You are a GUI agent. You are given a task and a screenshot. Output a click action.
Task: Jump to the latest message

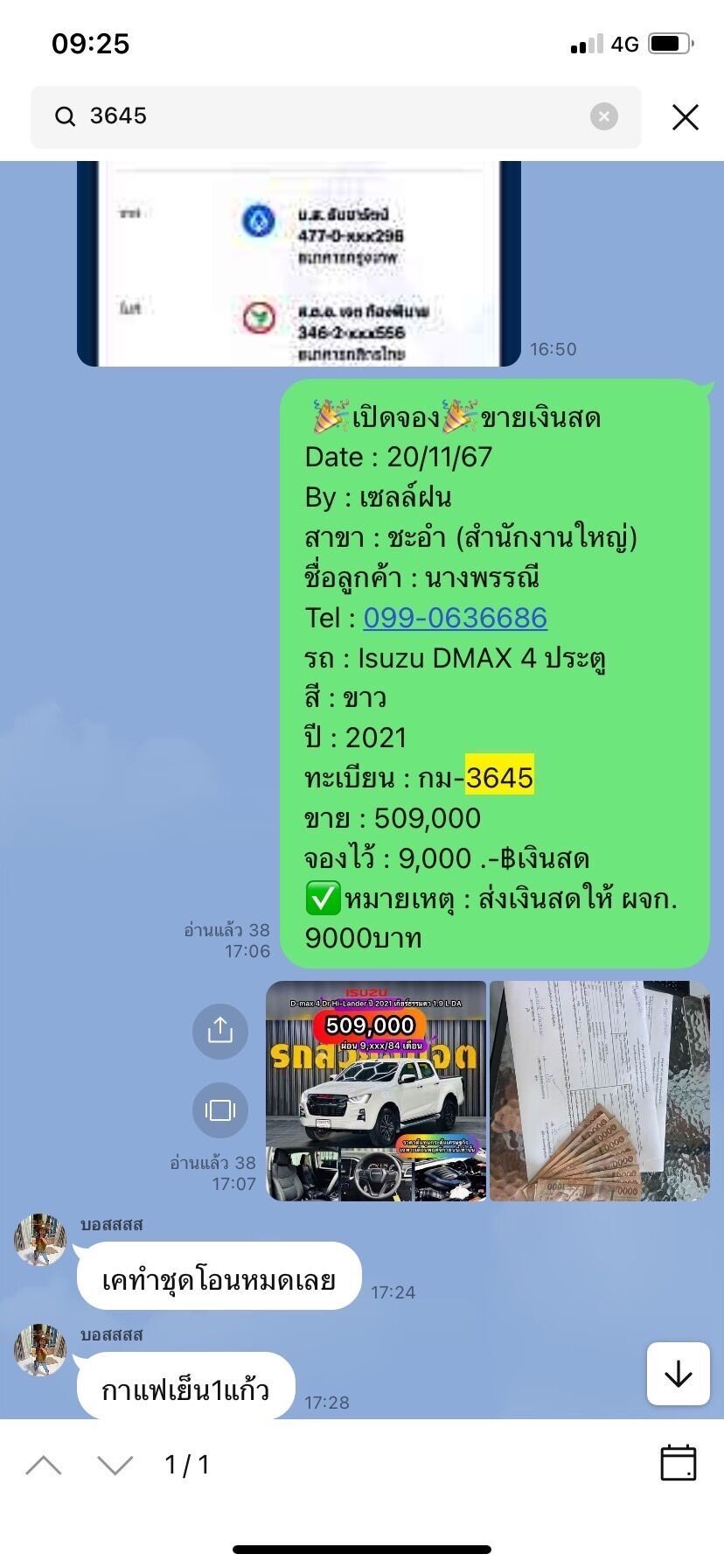pyautogui.click(x=678, y=1374)
